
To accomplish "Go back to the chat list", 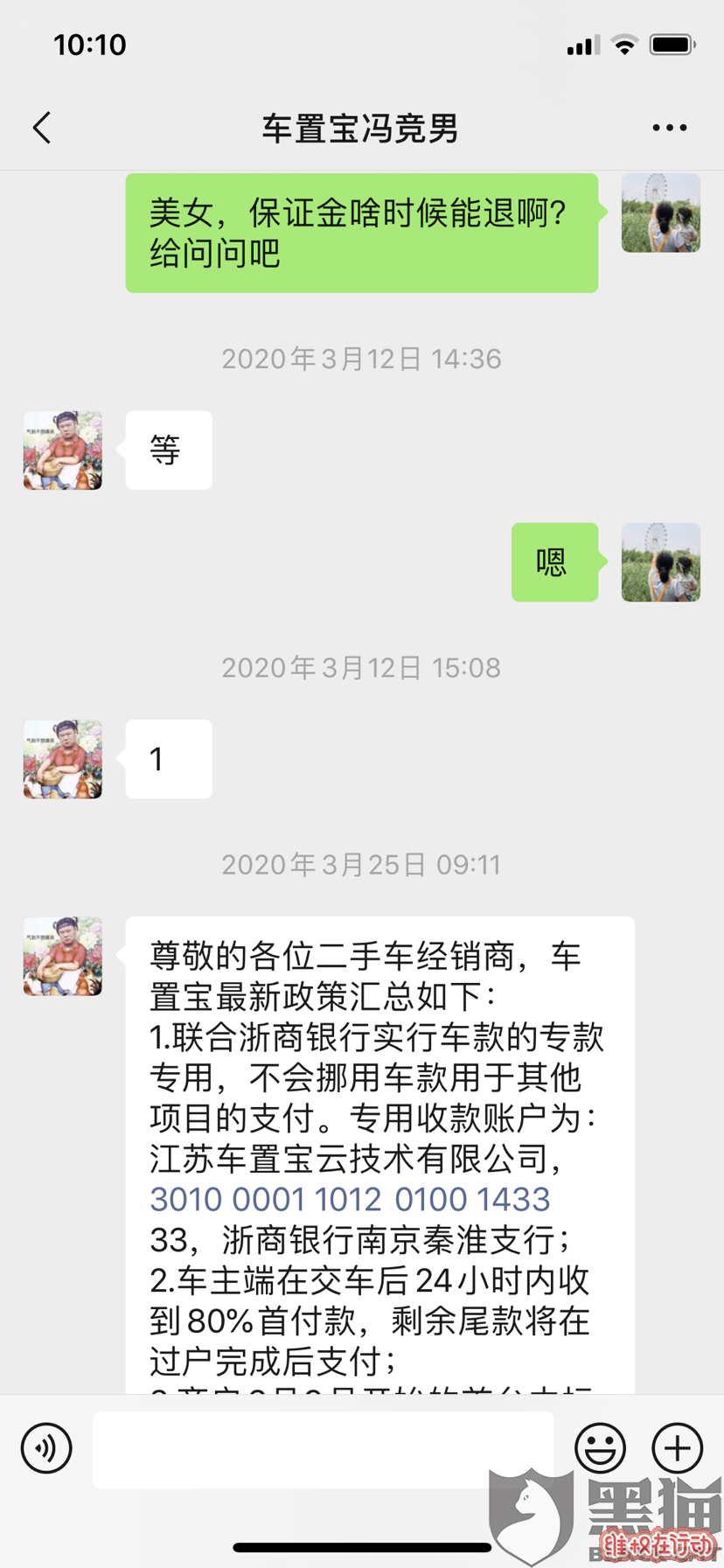I will pyautogui.click(x=42, y=128).
